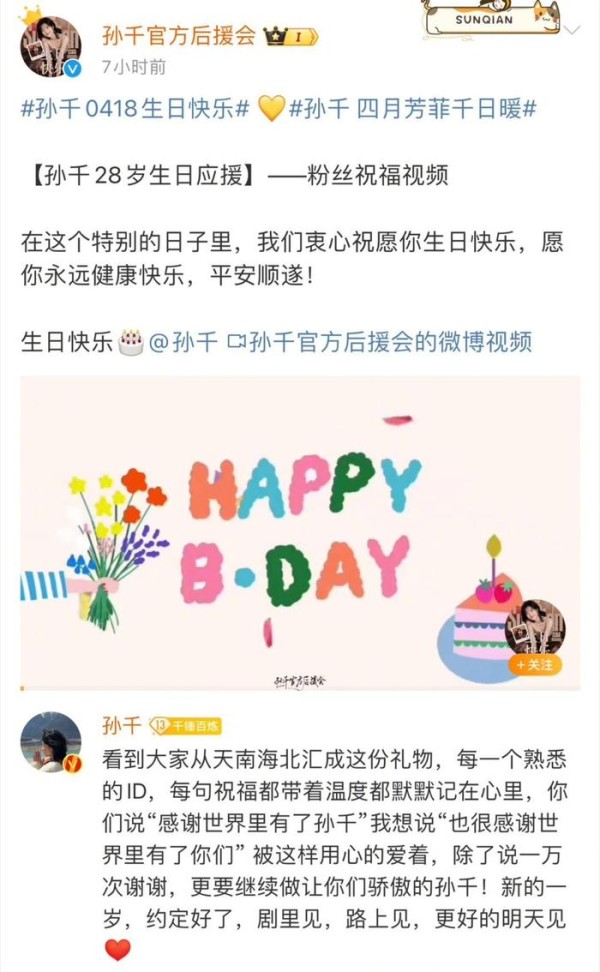600x972 pixels.
Task: Follow via the +关注 button on video
Action: pos(535,665)
